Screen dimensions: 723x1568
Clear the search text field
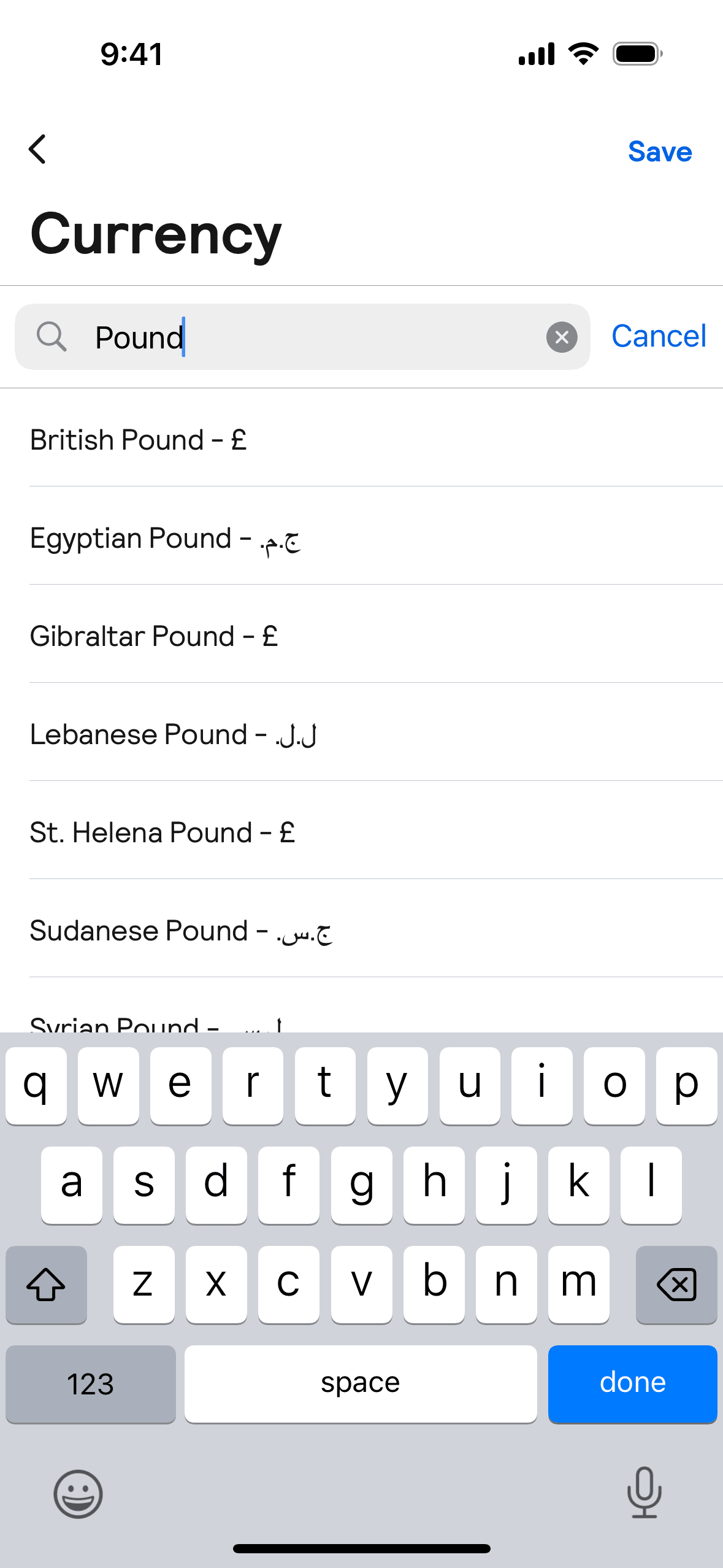(561, 337)
